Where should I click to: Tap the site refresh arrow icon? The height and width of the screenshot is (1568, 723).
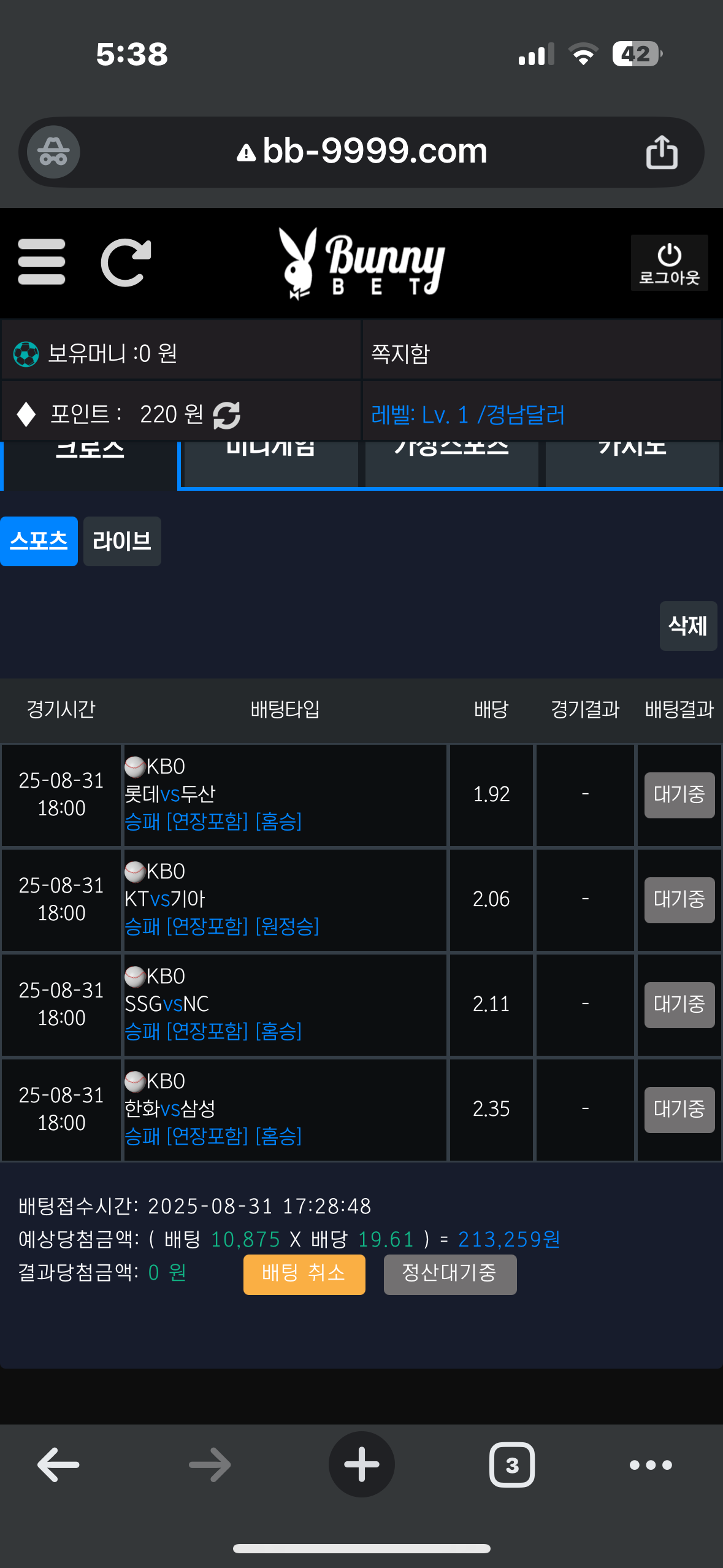coord(126,263)
